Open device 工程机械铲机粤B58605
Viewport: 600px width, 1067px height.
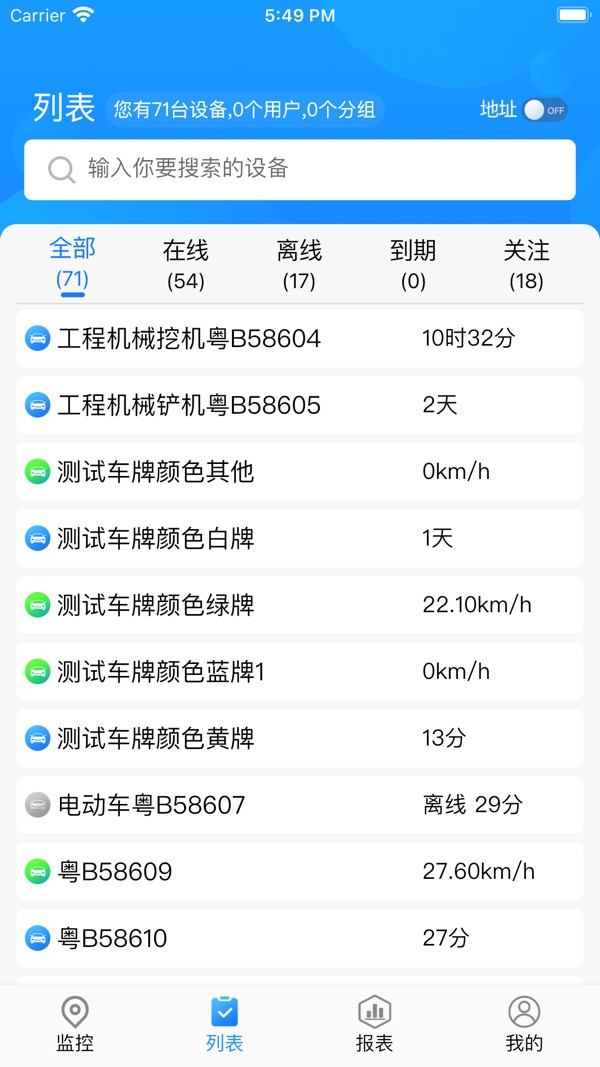pos(300,406)
